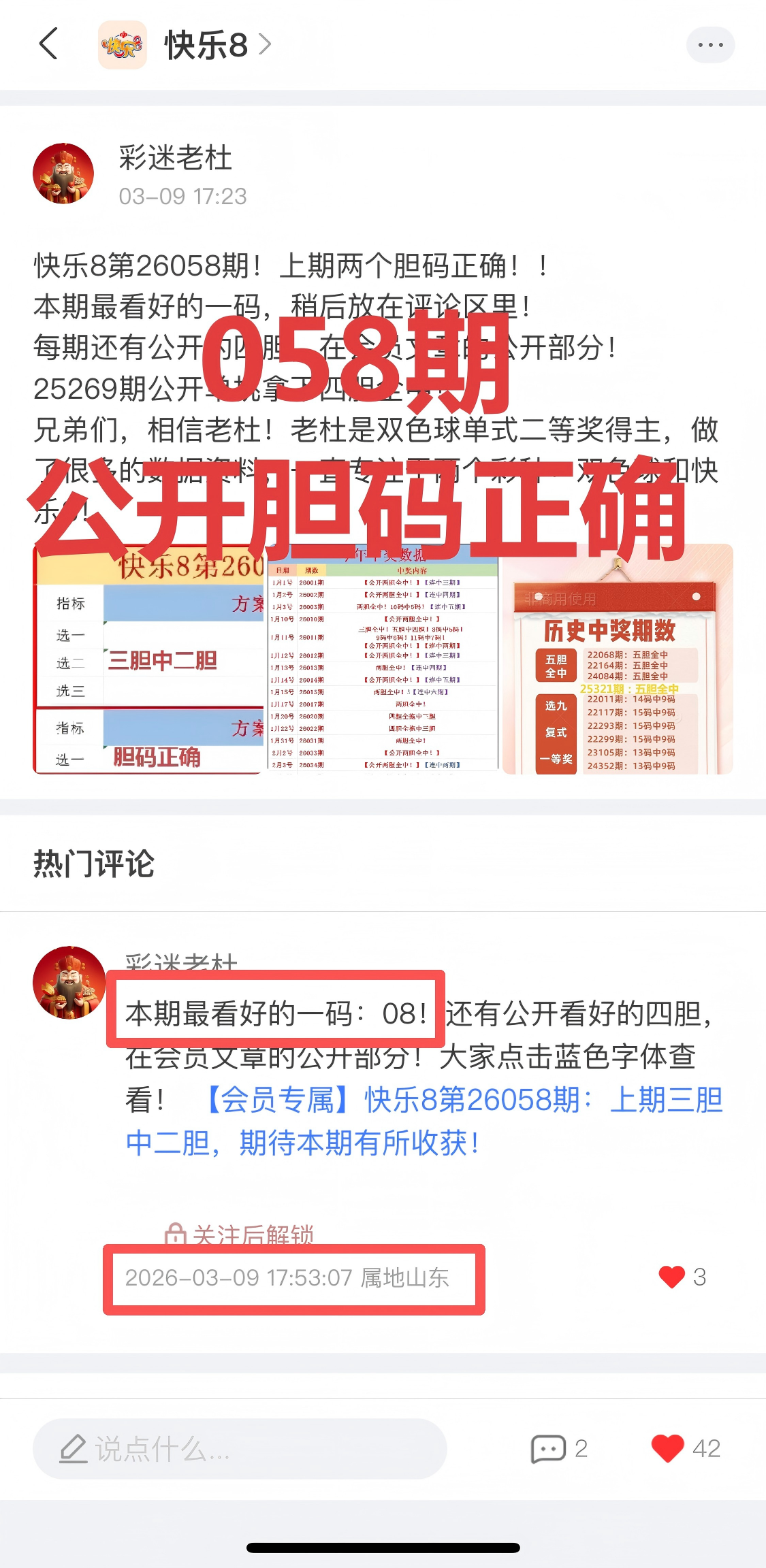Go back using the top-left arrow

click(49, 45)
